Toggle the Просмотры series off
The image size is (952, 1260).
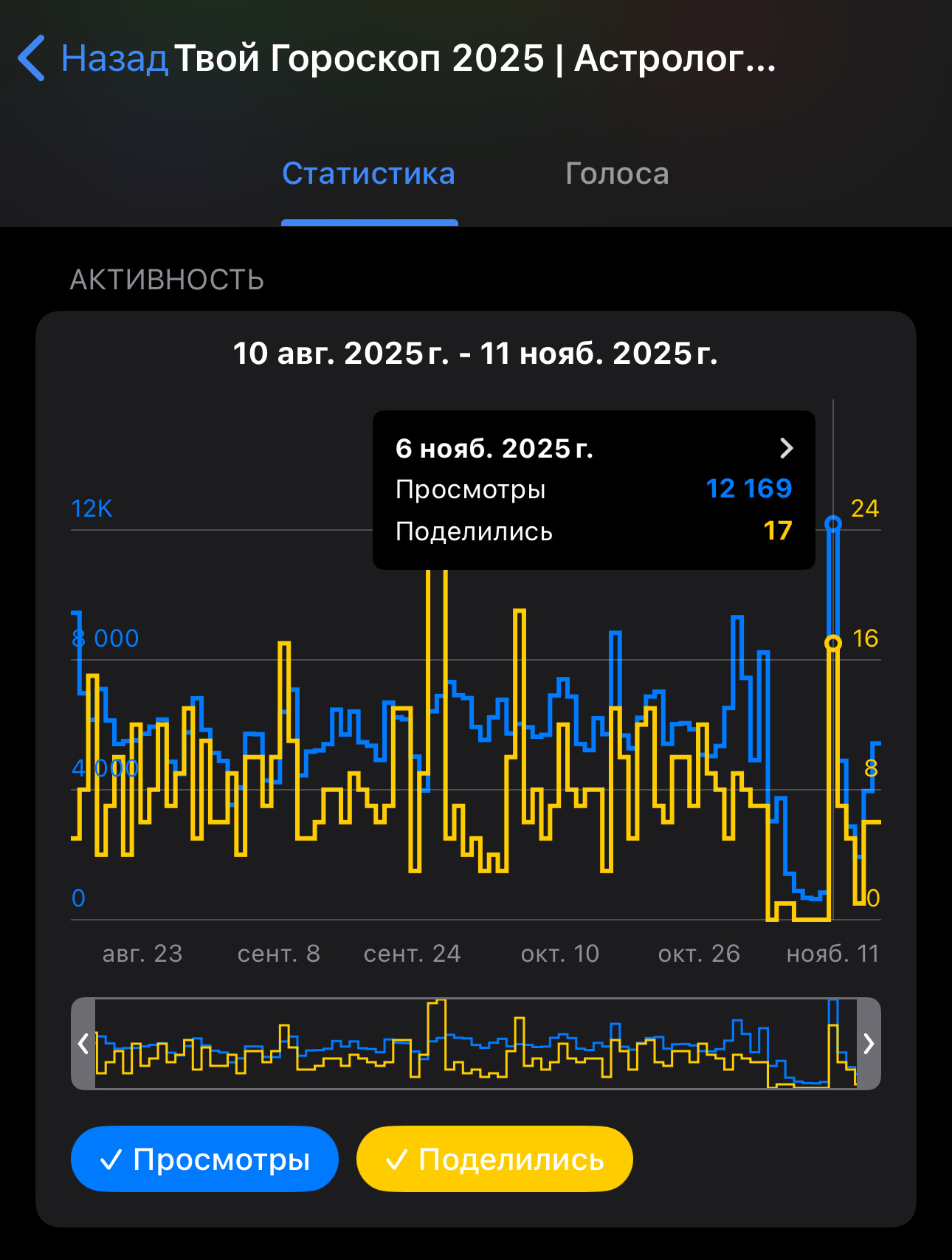pyautogui.click(x=204, y=1159)
